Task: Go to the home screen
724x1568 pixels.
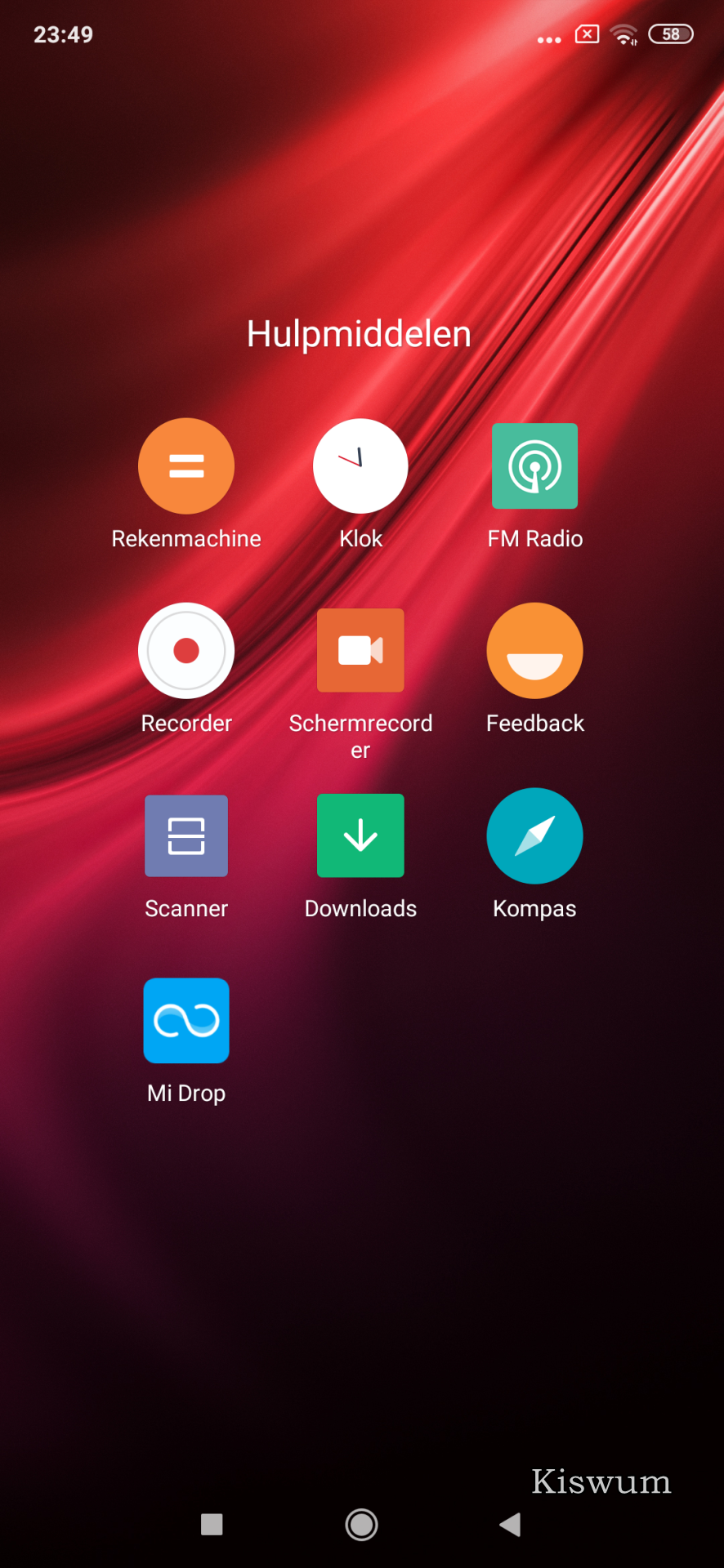Action: coord(361,1524)
